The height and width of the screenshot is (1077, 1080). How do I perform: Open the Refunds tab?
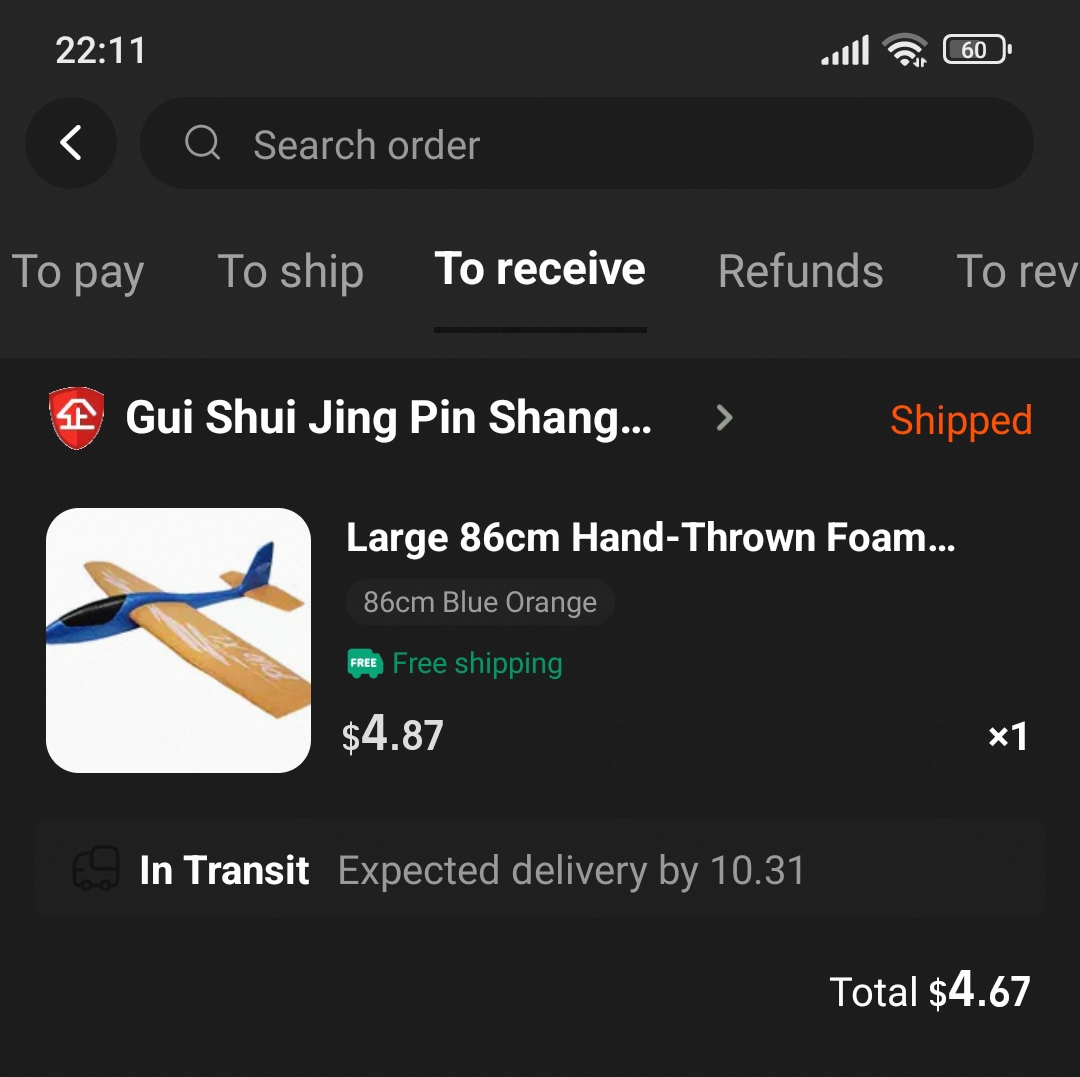pos(800,271)
